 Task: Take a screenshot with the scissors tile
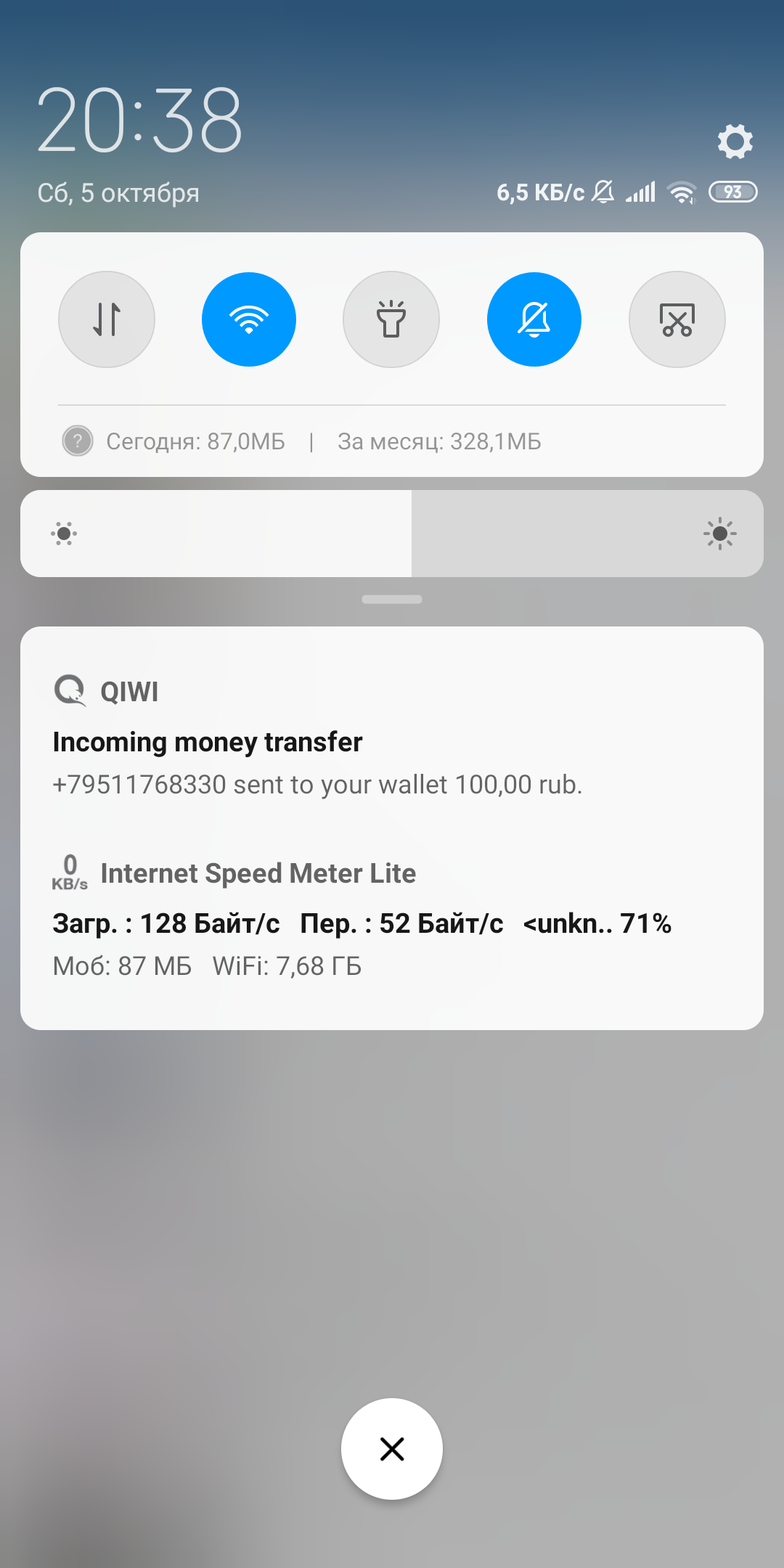point(677,319)
